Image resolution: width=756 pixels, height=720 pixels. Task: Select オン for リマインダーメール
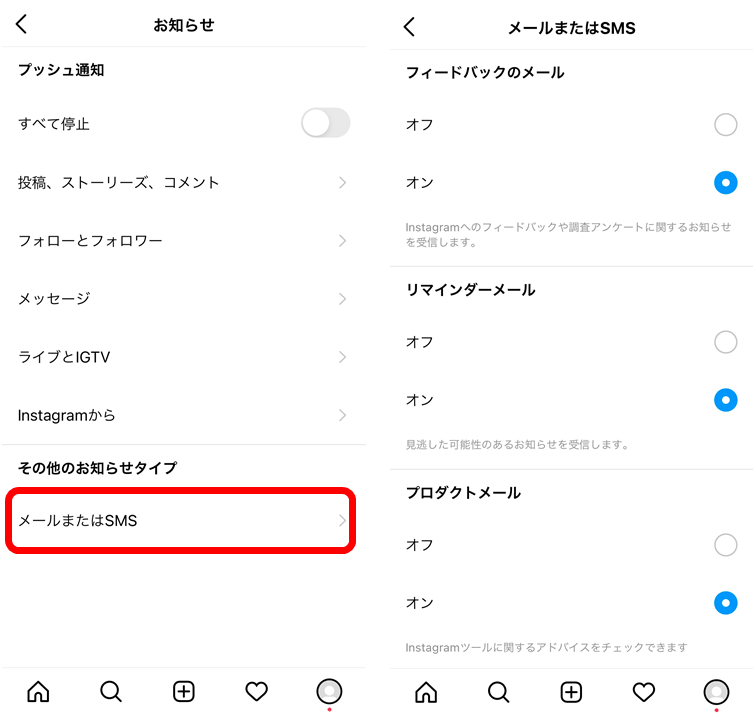[725, 400]
